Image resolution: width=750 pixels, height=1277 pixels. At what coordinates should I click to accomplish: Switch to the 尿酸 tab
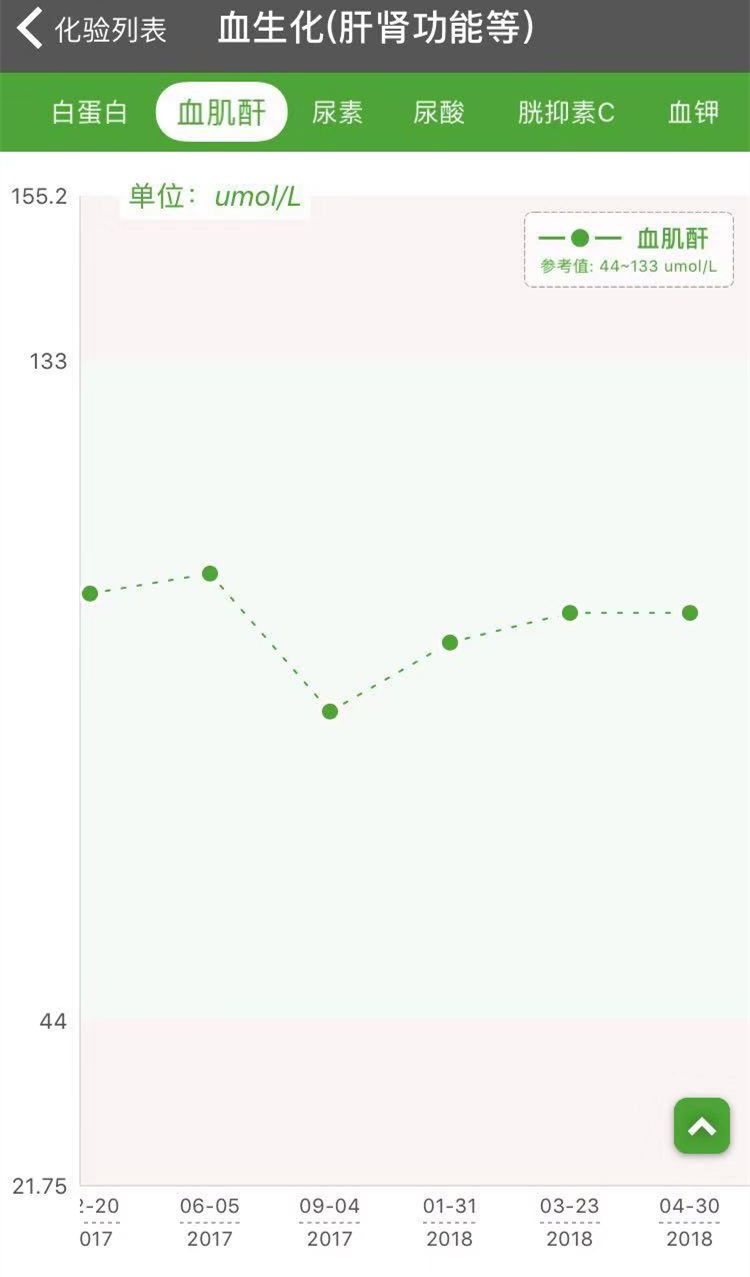pyautogui.click(x=439, y=112)
